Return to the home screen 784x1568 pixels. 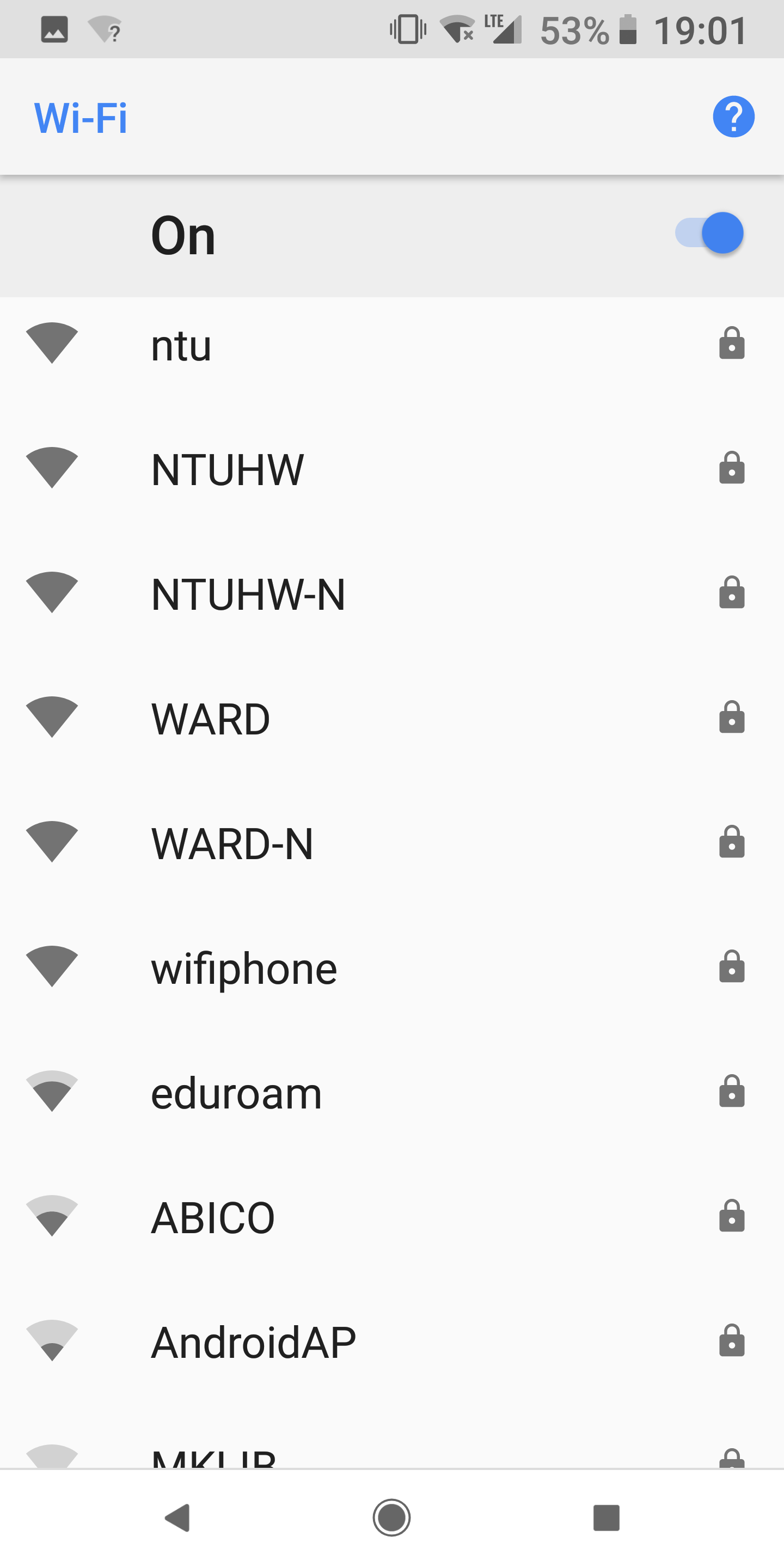[391, 1517]
